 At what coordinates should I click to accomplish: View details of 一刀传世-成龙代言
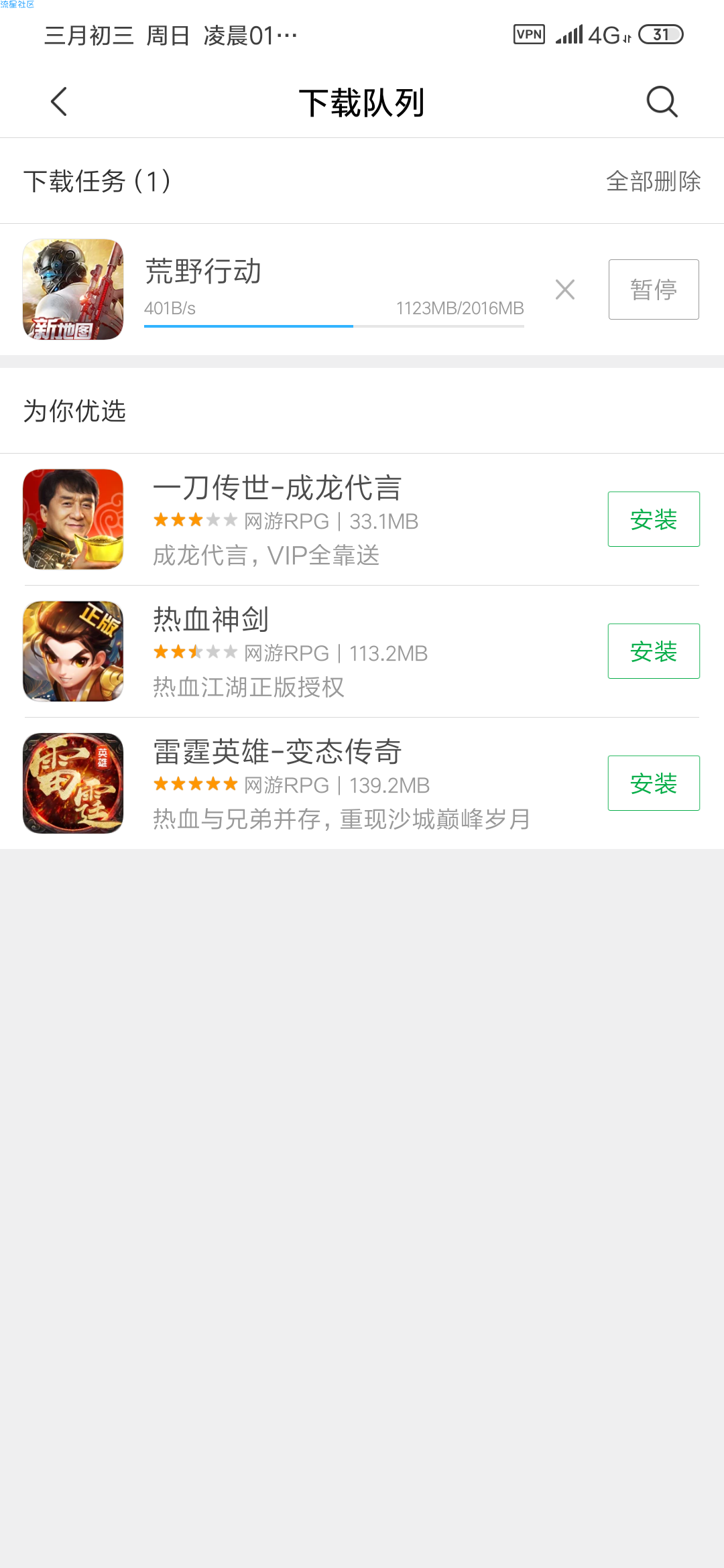[302, 519]
